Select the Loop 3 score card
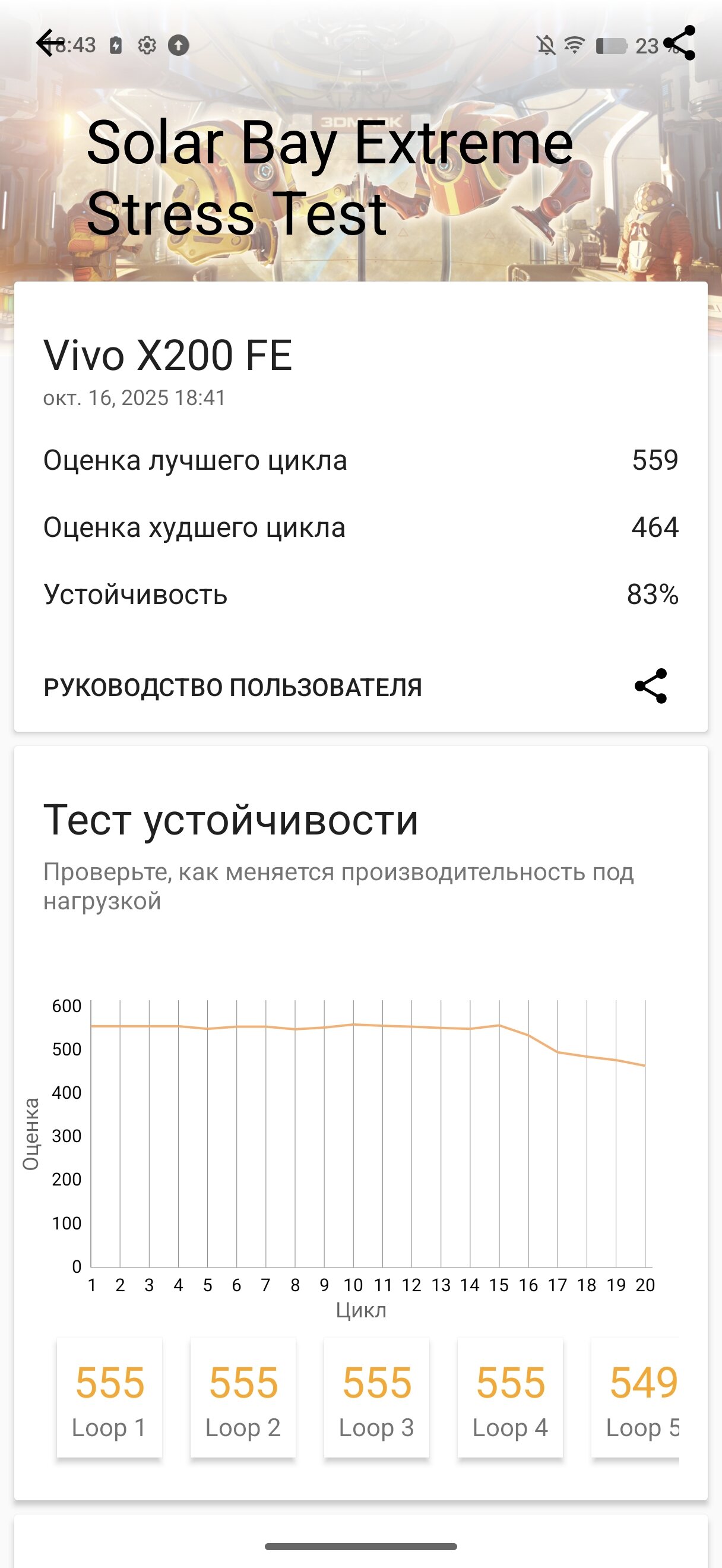 376,1398
